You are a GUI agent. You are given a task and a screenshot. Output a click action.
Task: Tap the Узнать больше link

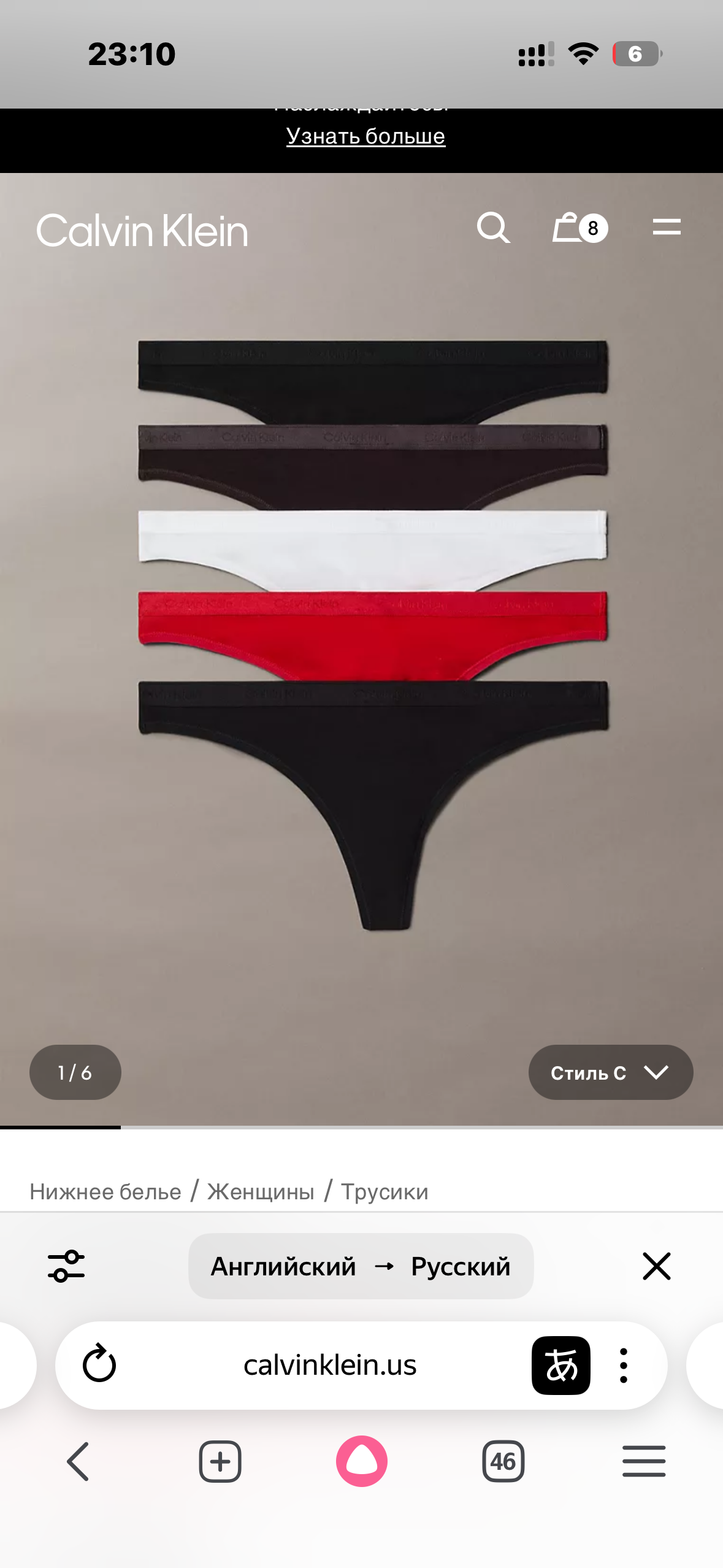(365, 136)
